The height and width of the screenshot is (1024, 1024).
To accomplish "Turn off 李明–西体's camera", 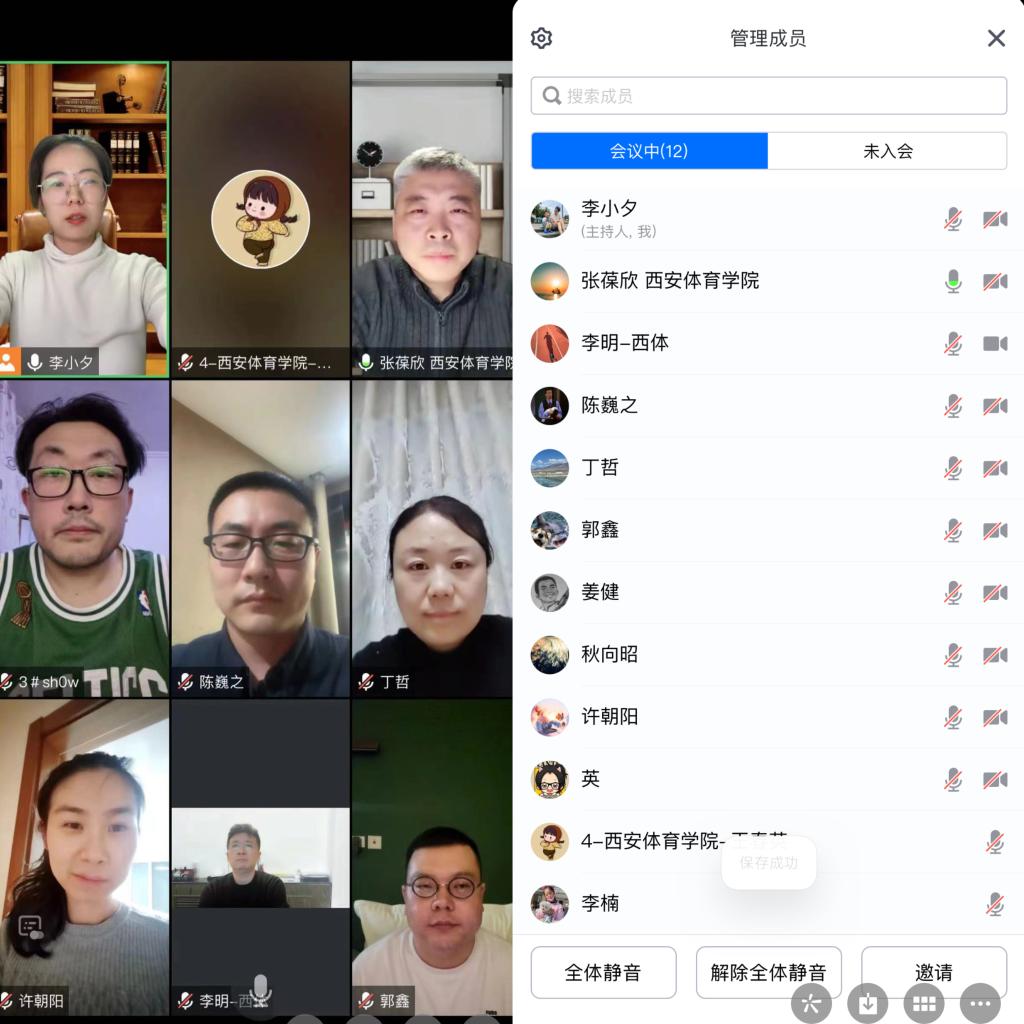I will coord(995,344).
